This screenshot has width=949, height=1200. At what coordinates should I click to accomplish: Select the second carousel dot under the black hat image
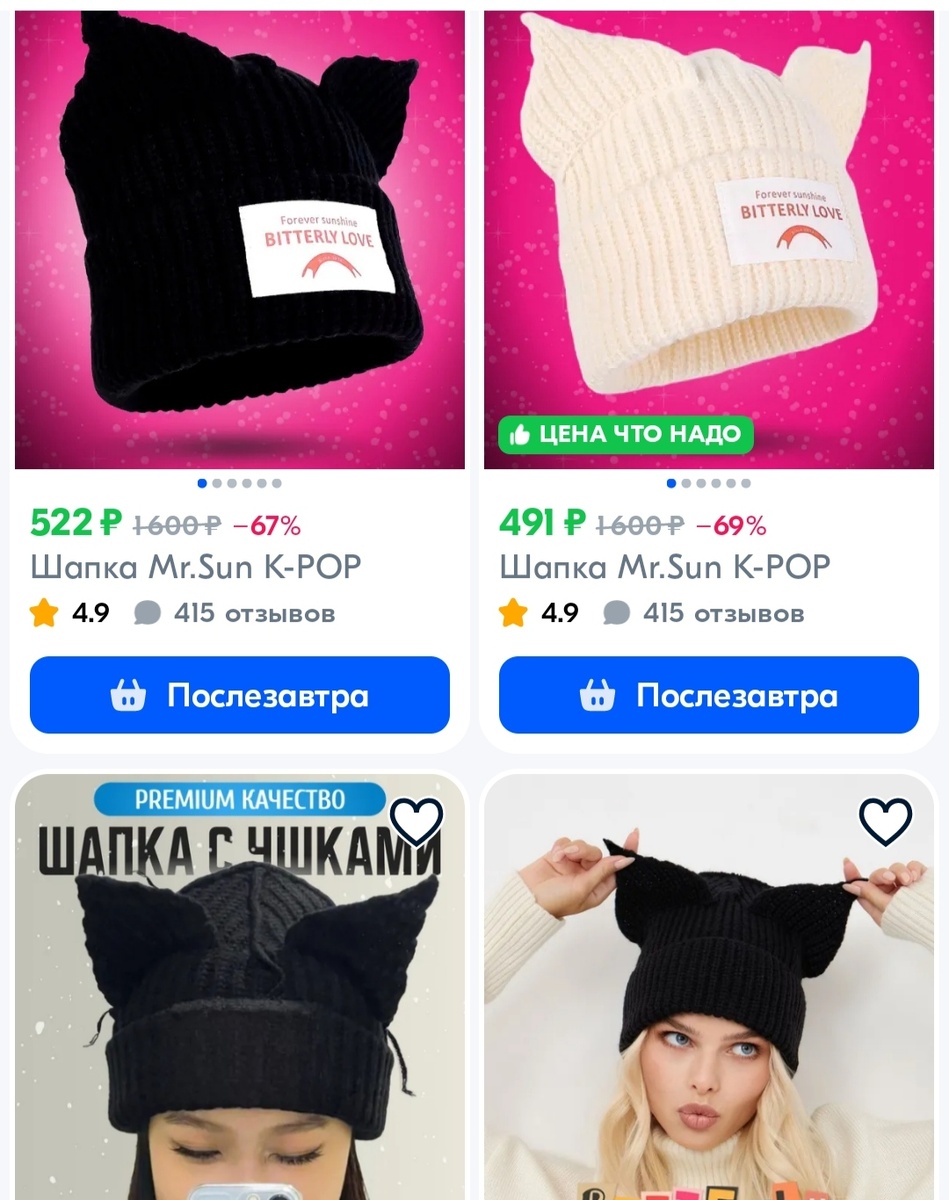(x=217, y=482)
